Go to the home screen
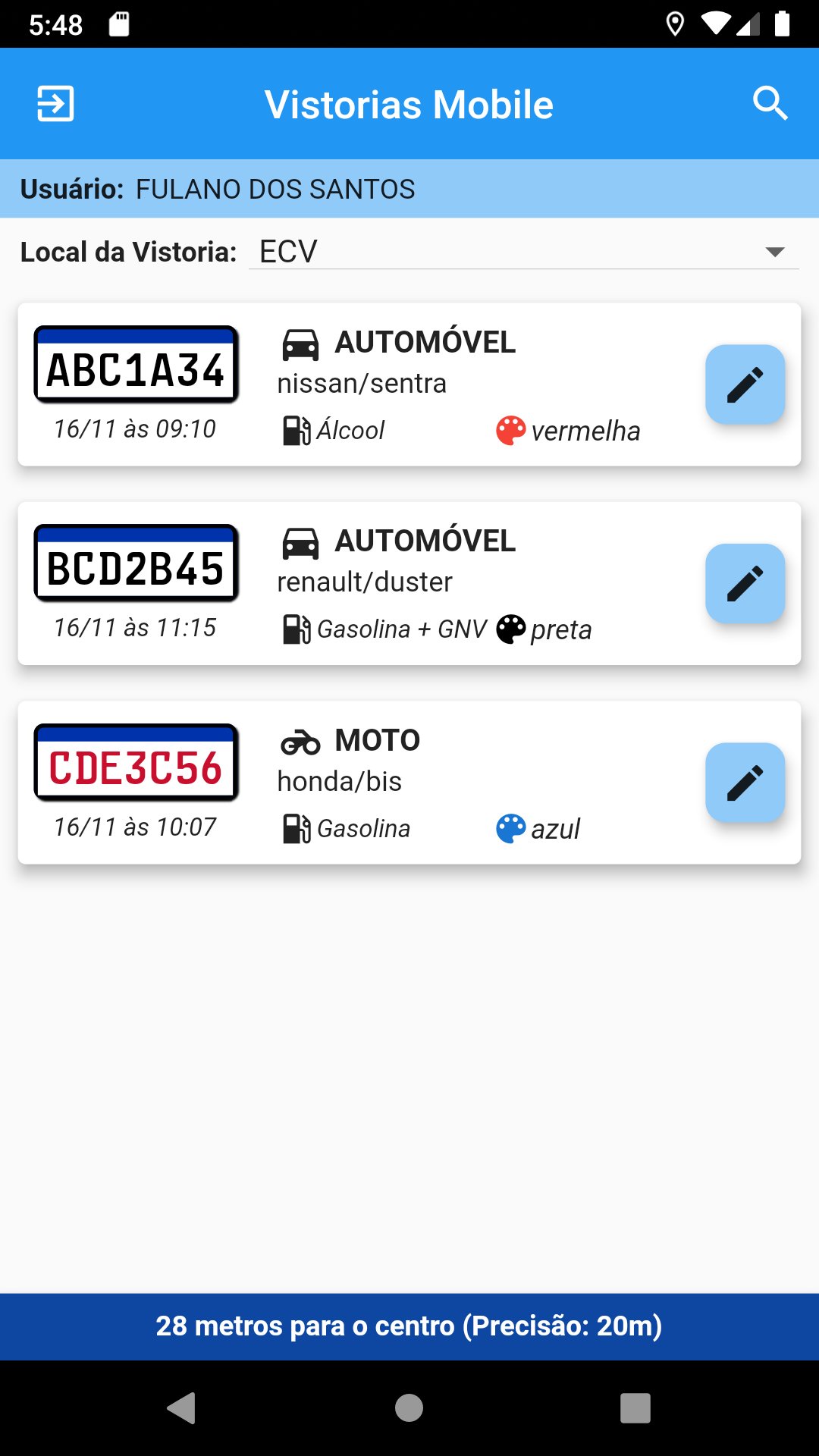The height and width of the screenshot is (1456, 819). 409,1408
